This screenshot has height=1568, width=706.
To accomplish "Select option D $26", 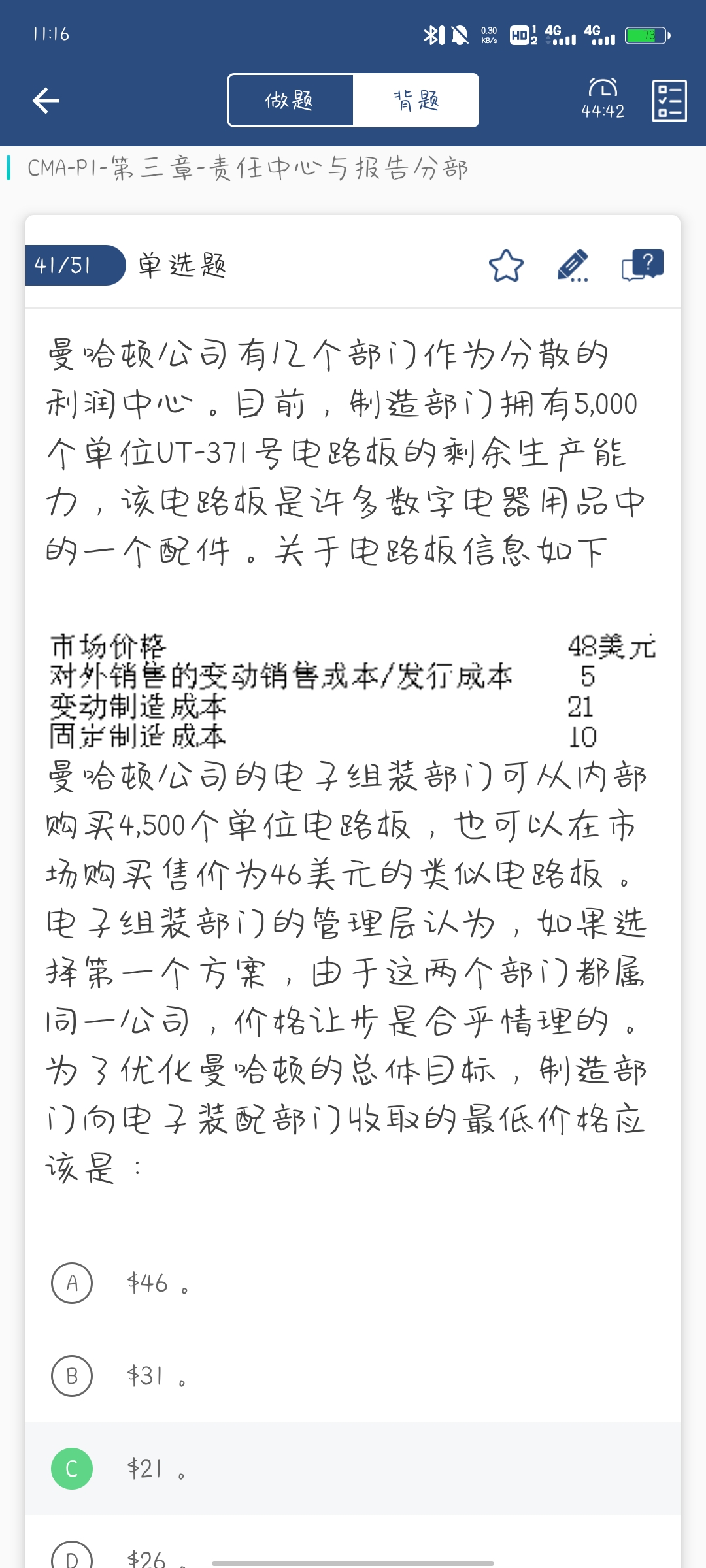I will click(x=72, y=1558).
